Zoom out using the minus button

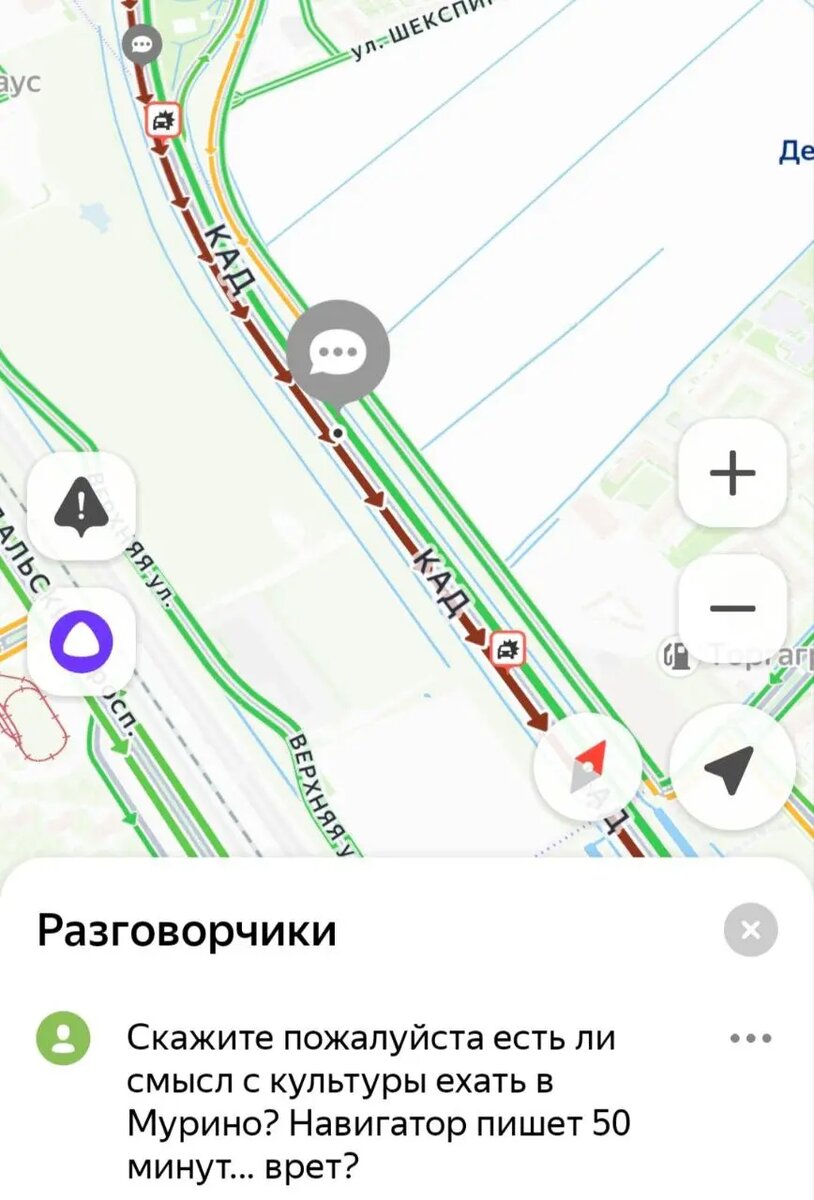pyautogui.click(x=732, y=606)
